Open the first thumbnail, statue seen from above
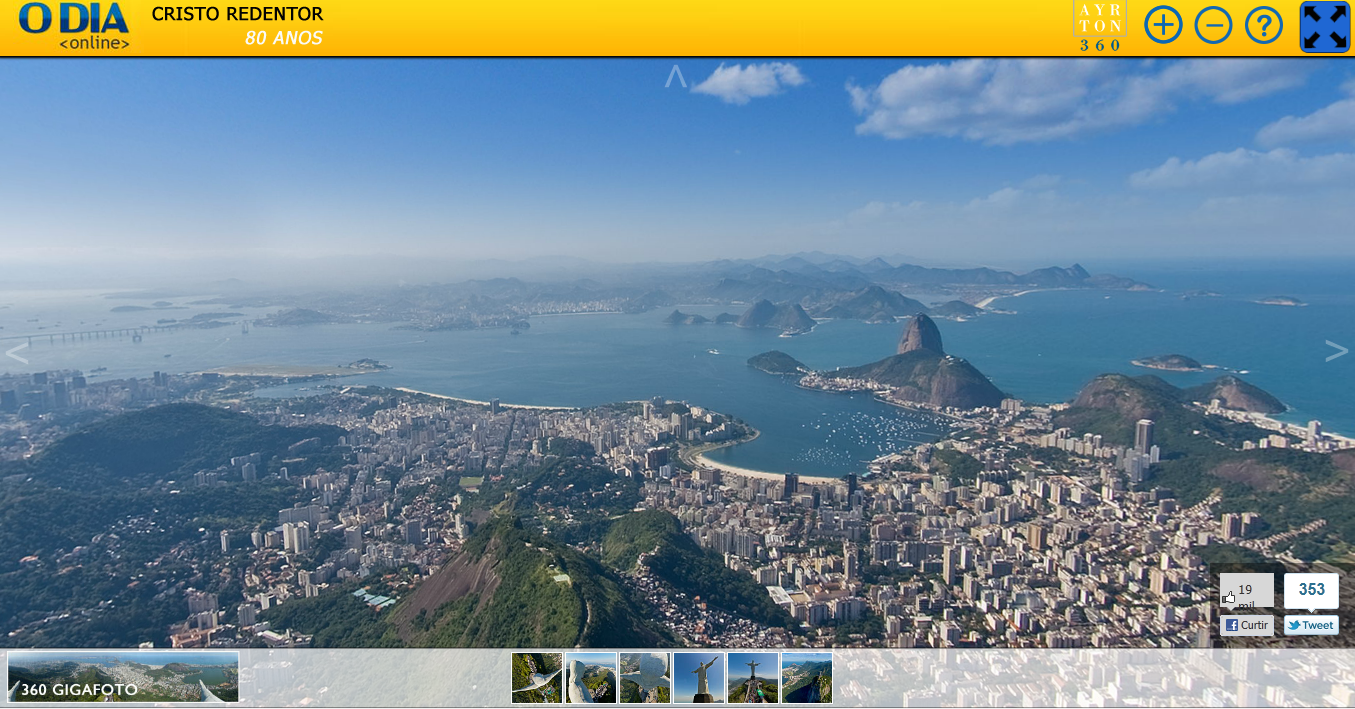This screenshot has height=709, width=1355. click(536, 678)
